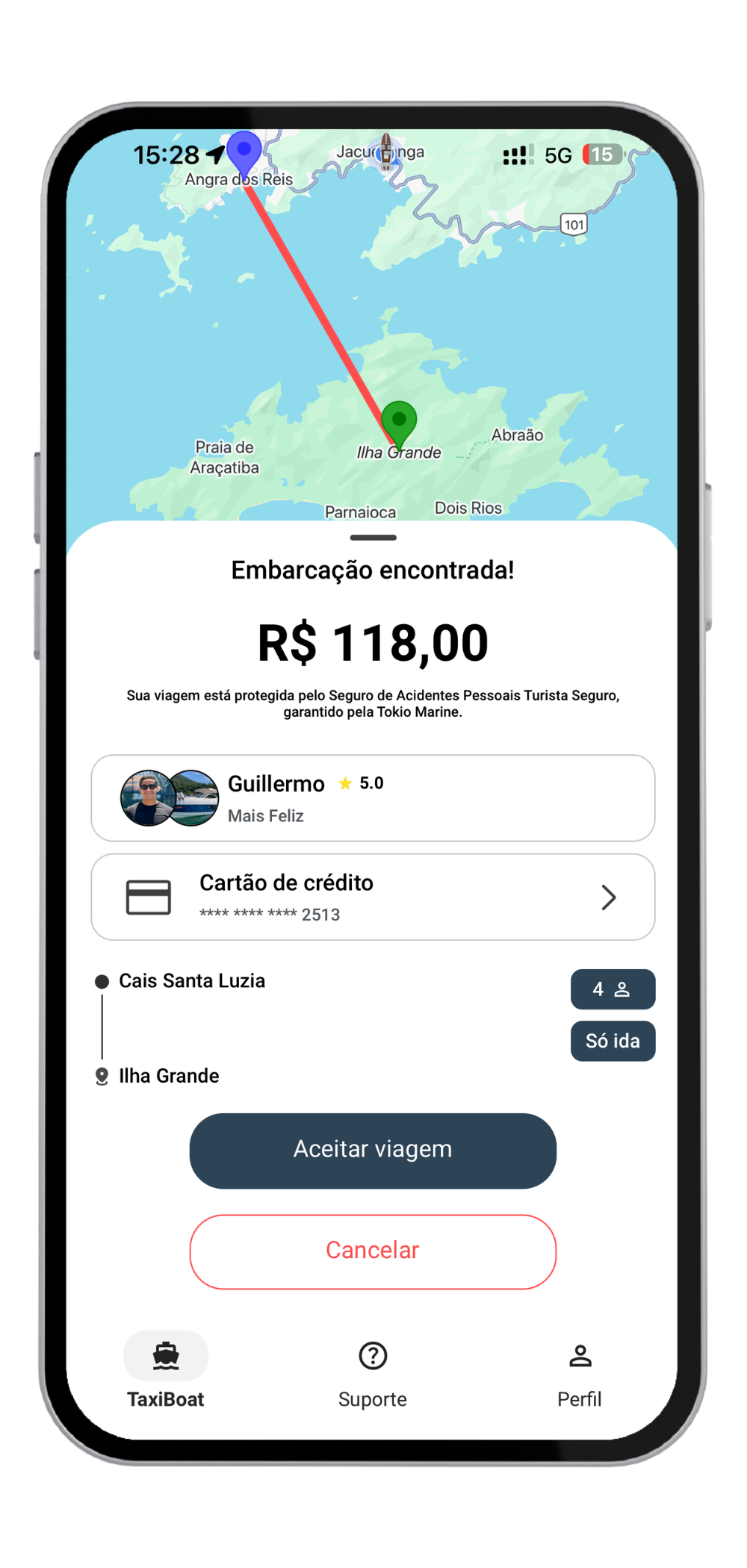The width and height of the screenshot is (747, 1568).
Task: Switch to the Suporte tab
Action: click(x=372, y=1374)
